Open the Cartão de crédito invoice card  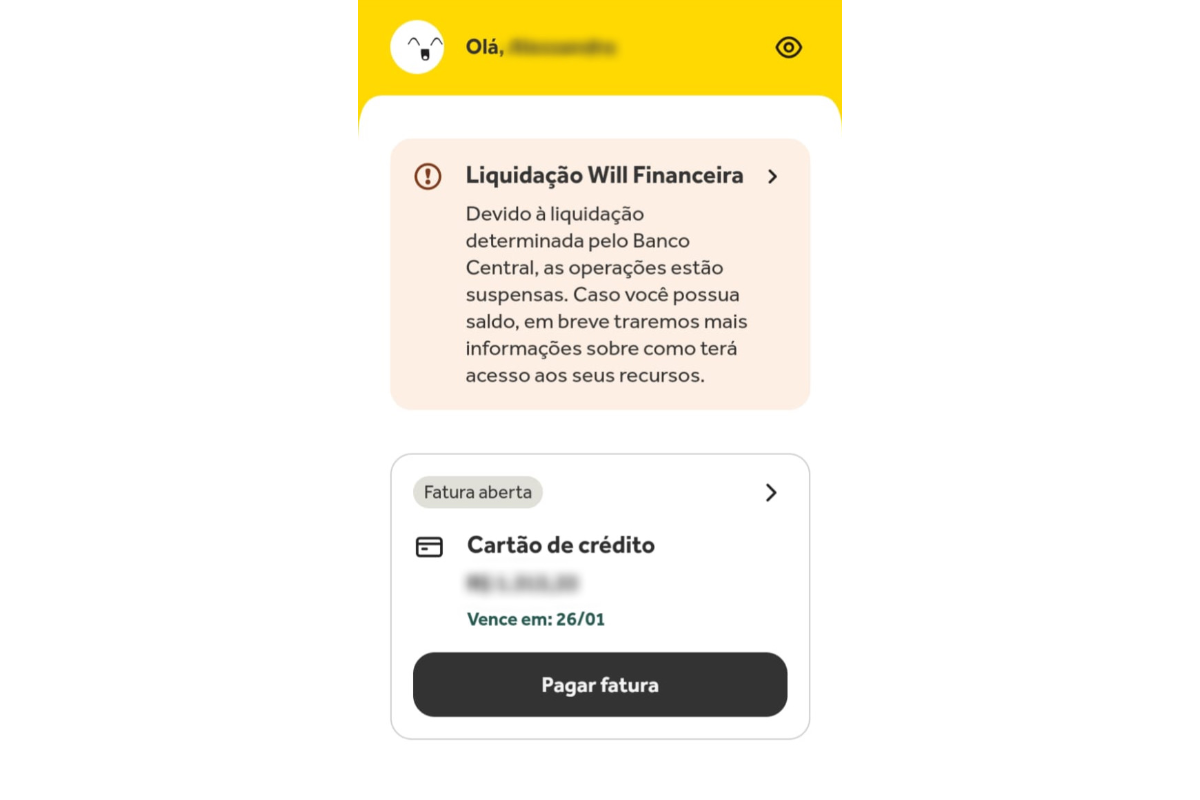click(x=770, y=493)
